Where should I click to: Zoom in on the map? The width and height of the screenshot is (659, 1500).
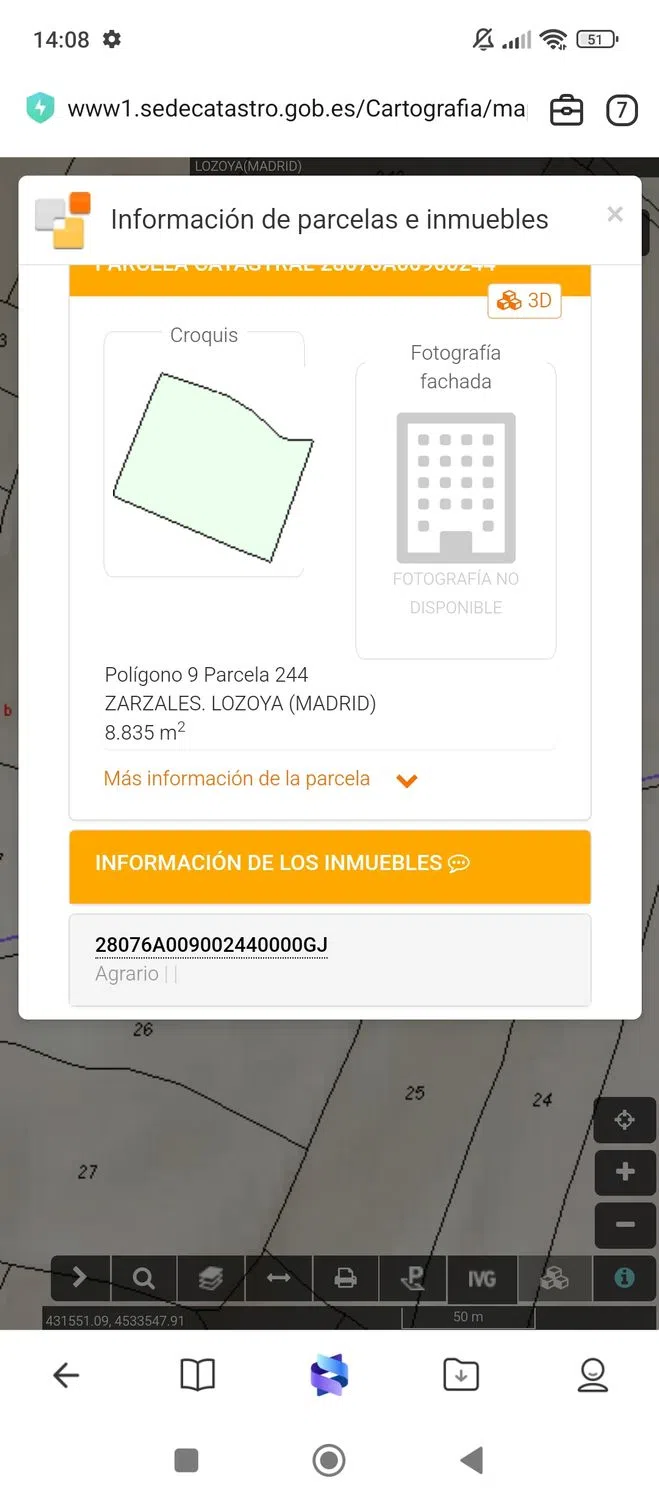click(625, 1172)
